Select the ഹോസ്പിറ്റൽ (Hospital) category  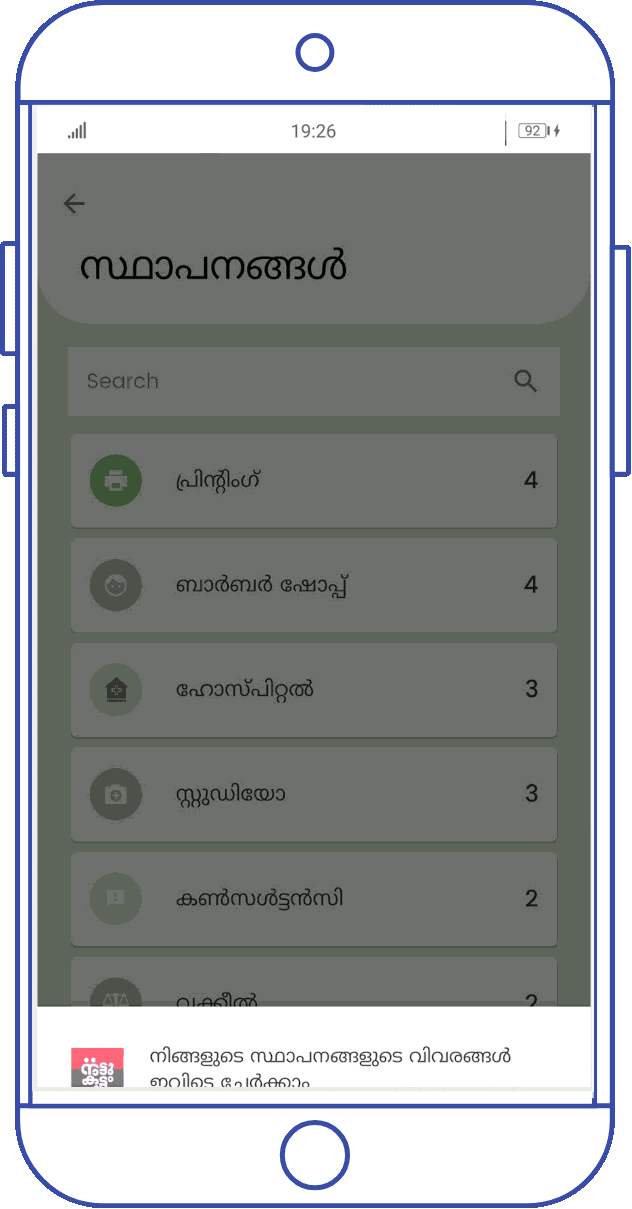pyautogui.click(x=313, y=689)
